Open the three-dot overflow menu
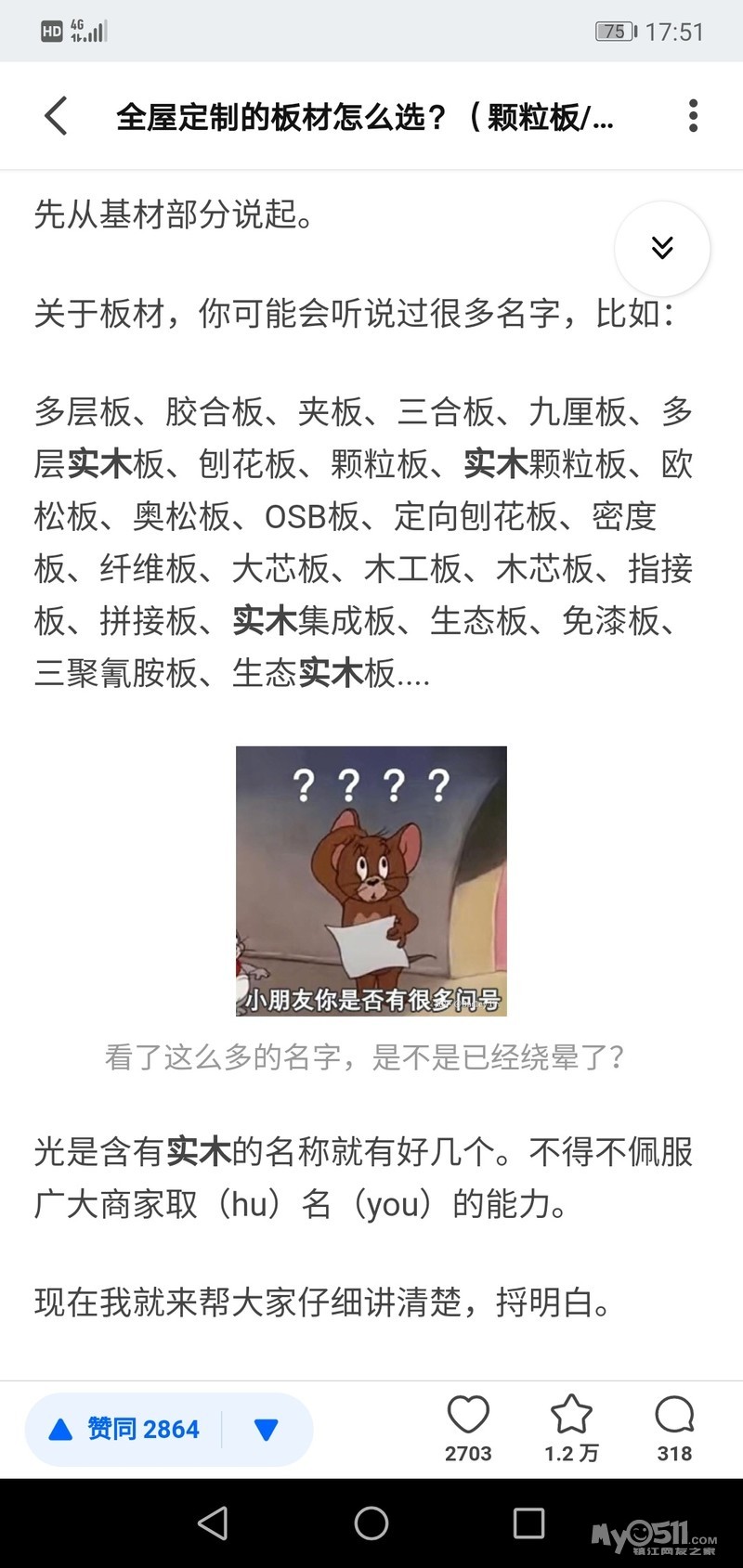 point(693,116)
